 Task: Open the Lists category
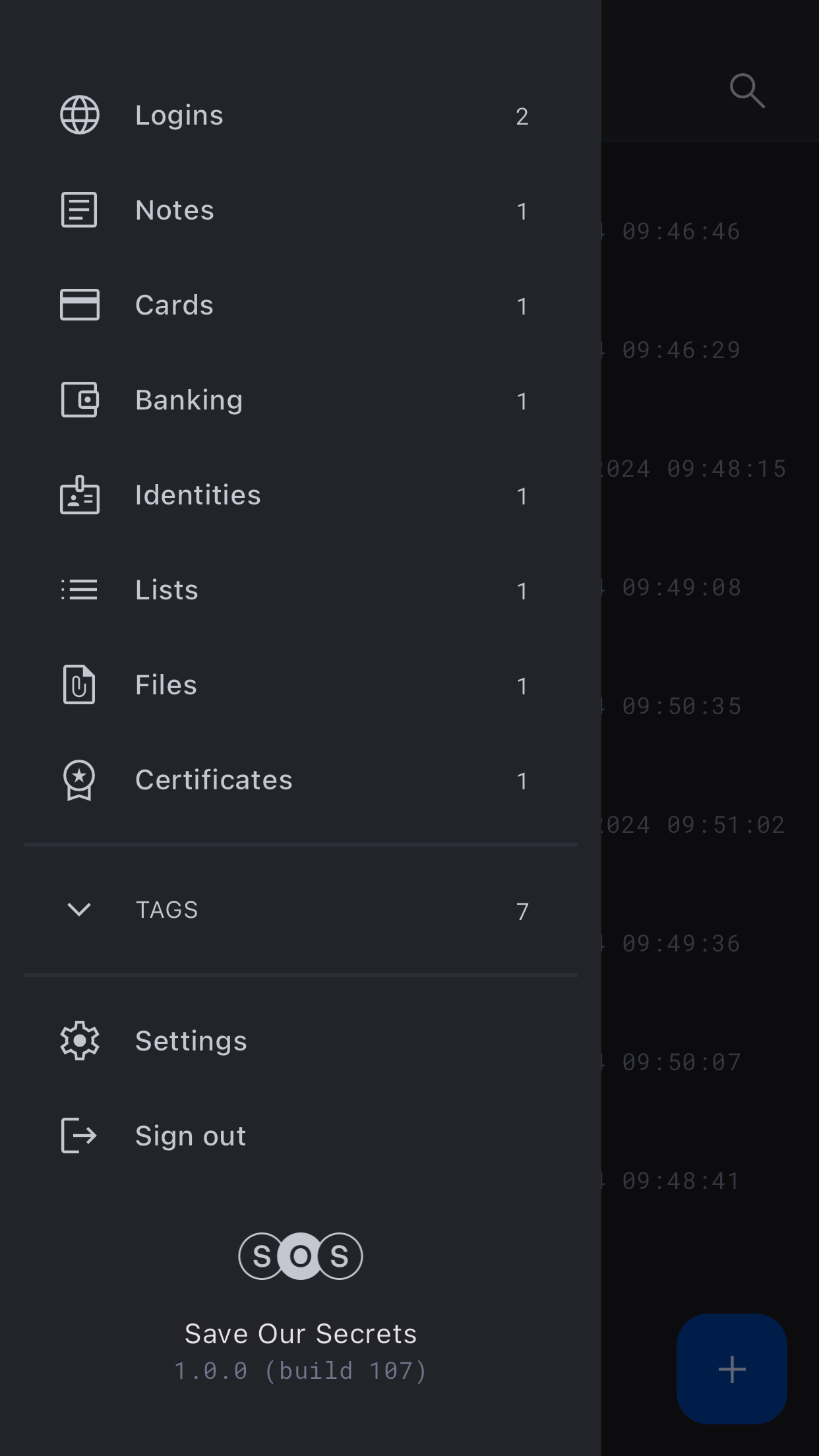(x=166, y=590)
